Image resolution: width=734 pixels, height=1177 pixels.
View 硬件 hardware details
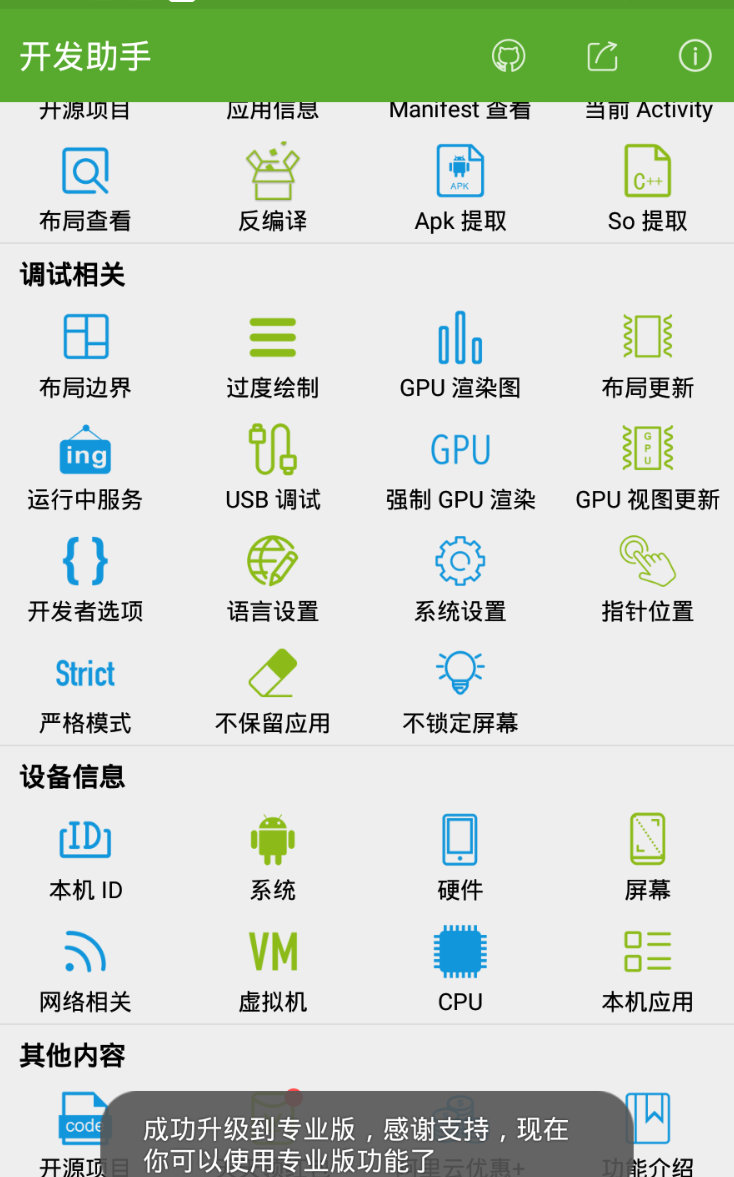[459, 854]
